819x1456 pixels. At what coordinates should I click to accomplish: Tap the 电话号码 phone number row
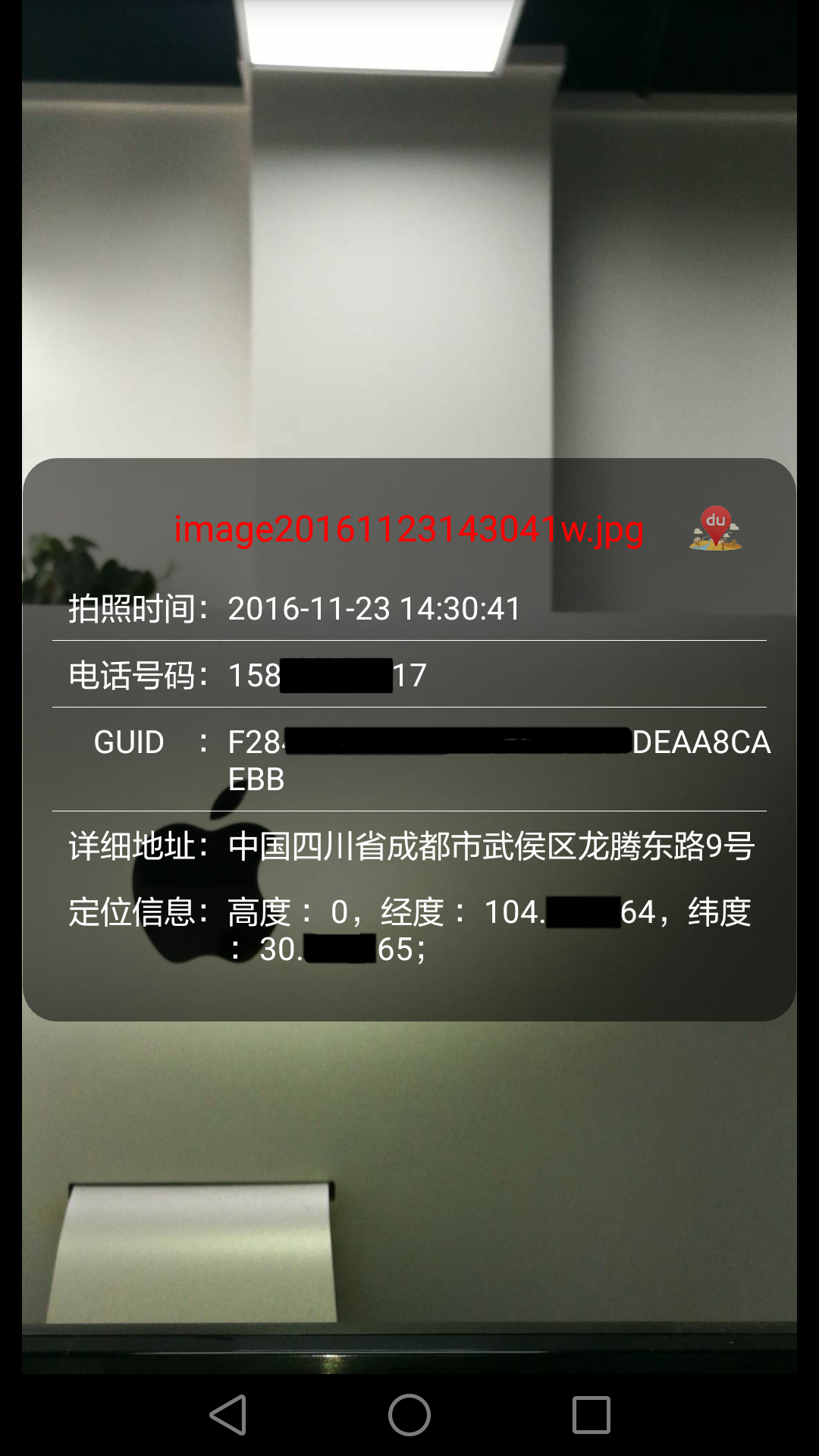coord(135,674)
